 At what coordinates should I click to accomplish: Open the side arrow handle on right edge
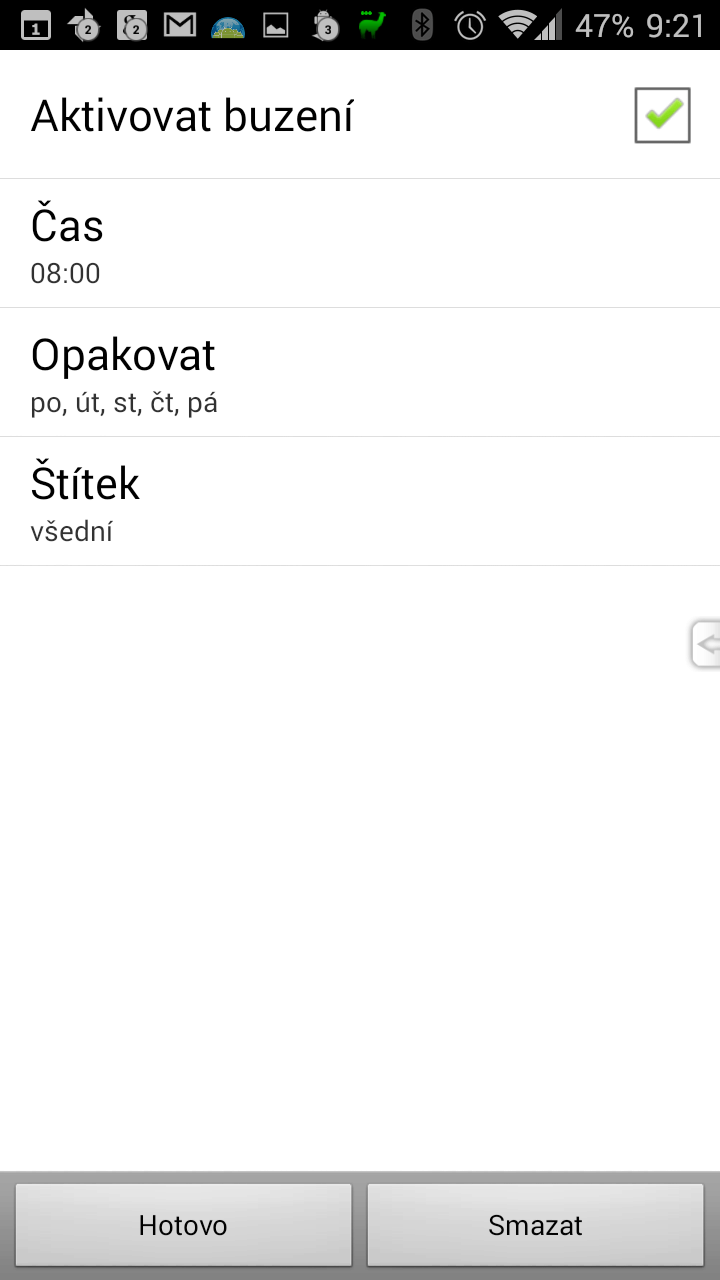point(705,644)
